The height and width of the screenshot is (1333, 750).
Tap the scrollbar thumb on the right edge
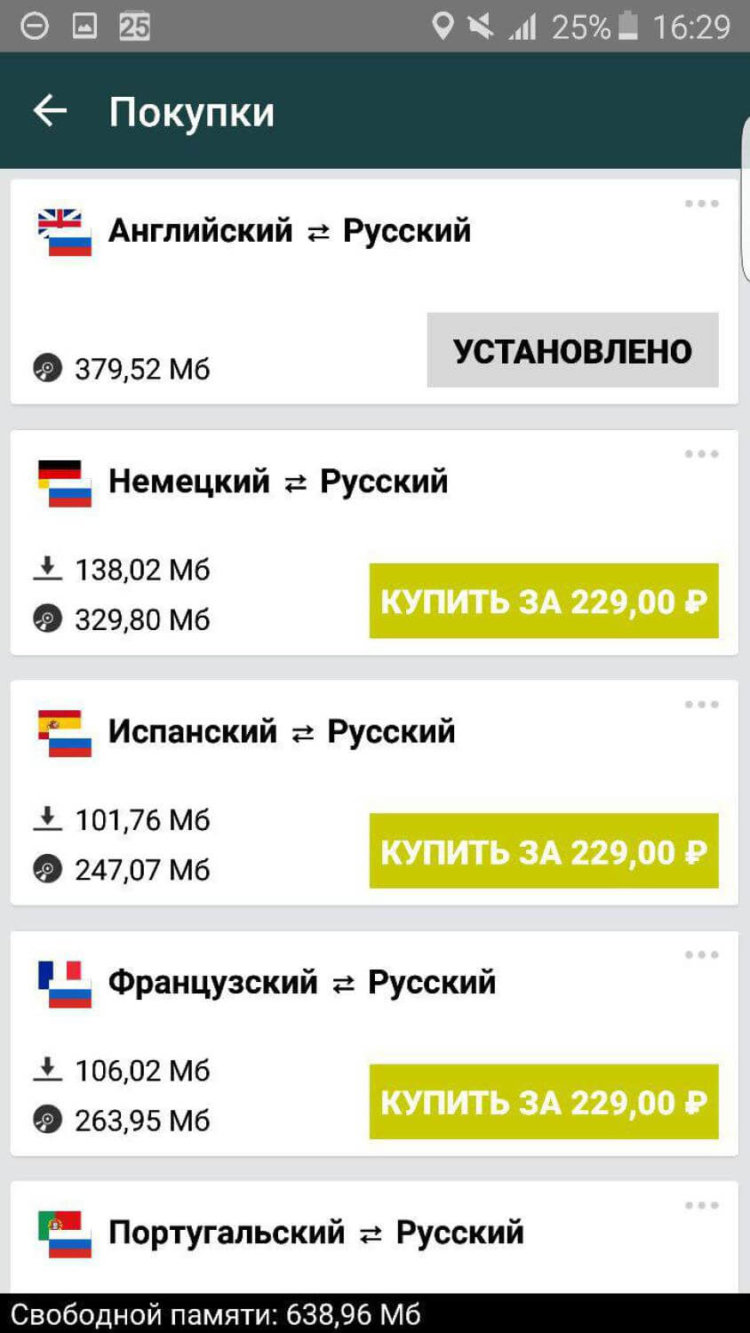tap(746, 210)
